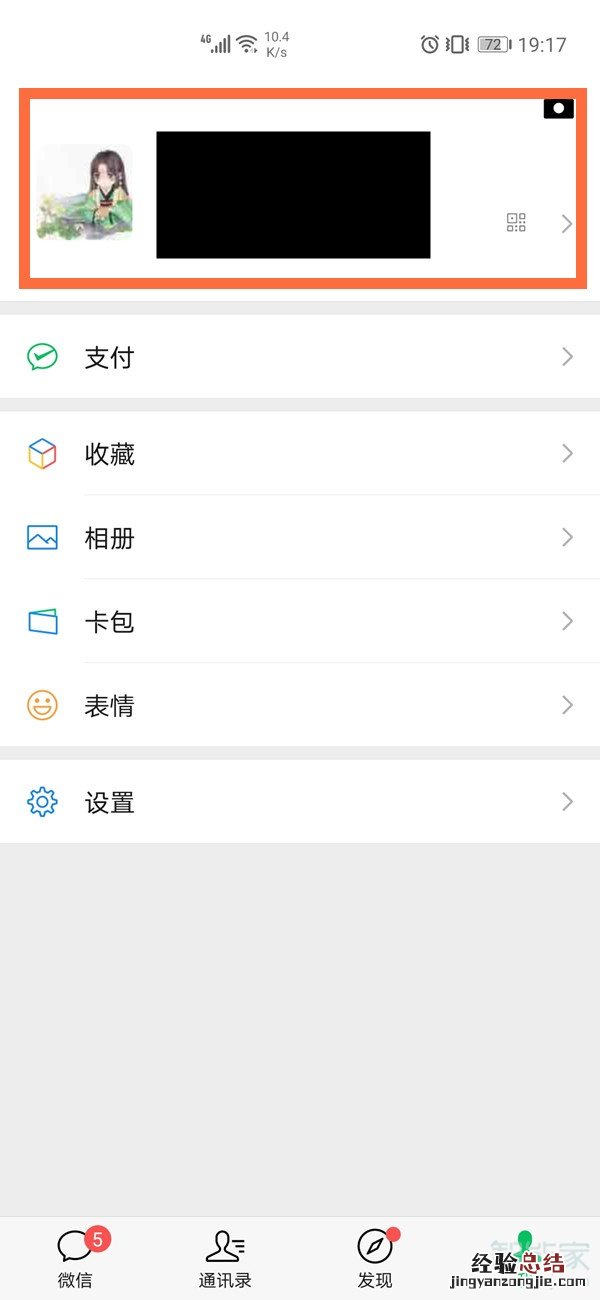Image resolution: width=600 pixels, height=1300 pixels.
Task: Open the camera icon in the profile header
Action: (559, 108)
